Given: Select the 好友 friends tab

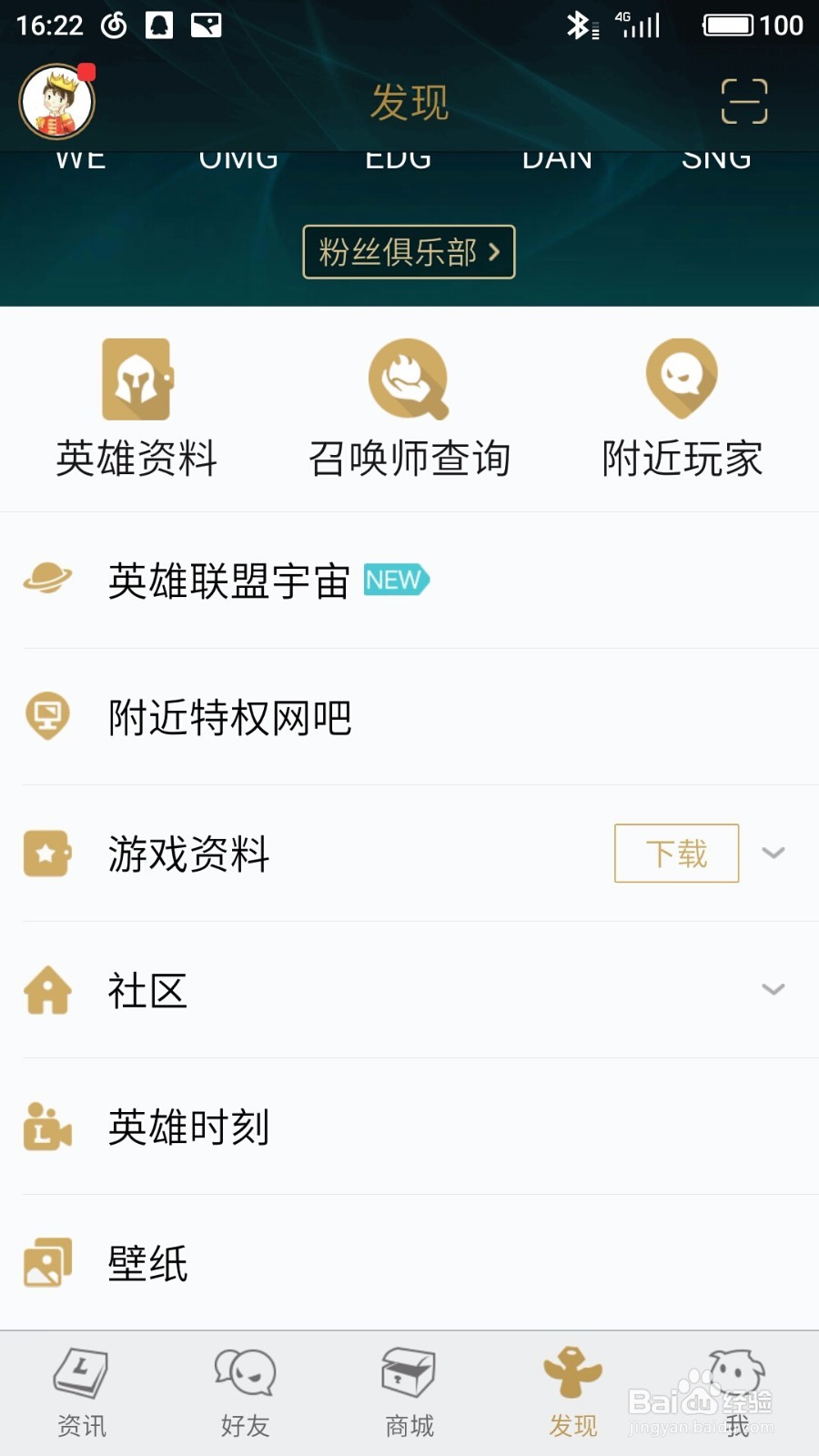Looking at the screenshot, I should pos(244,1388).
